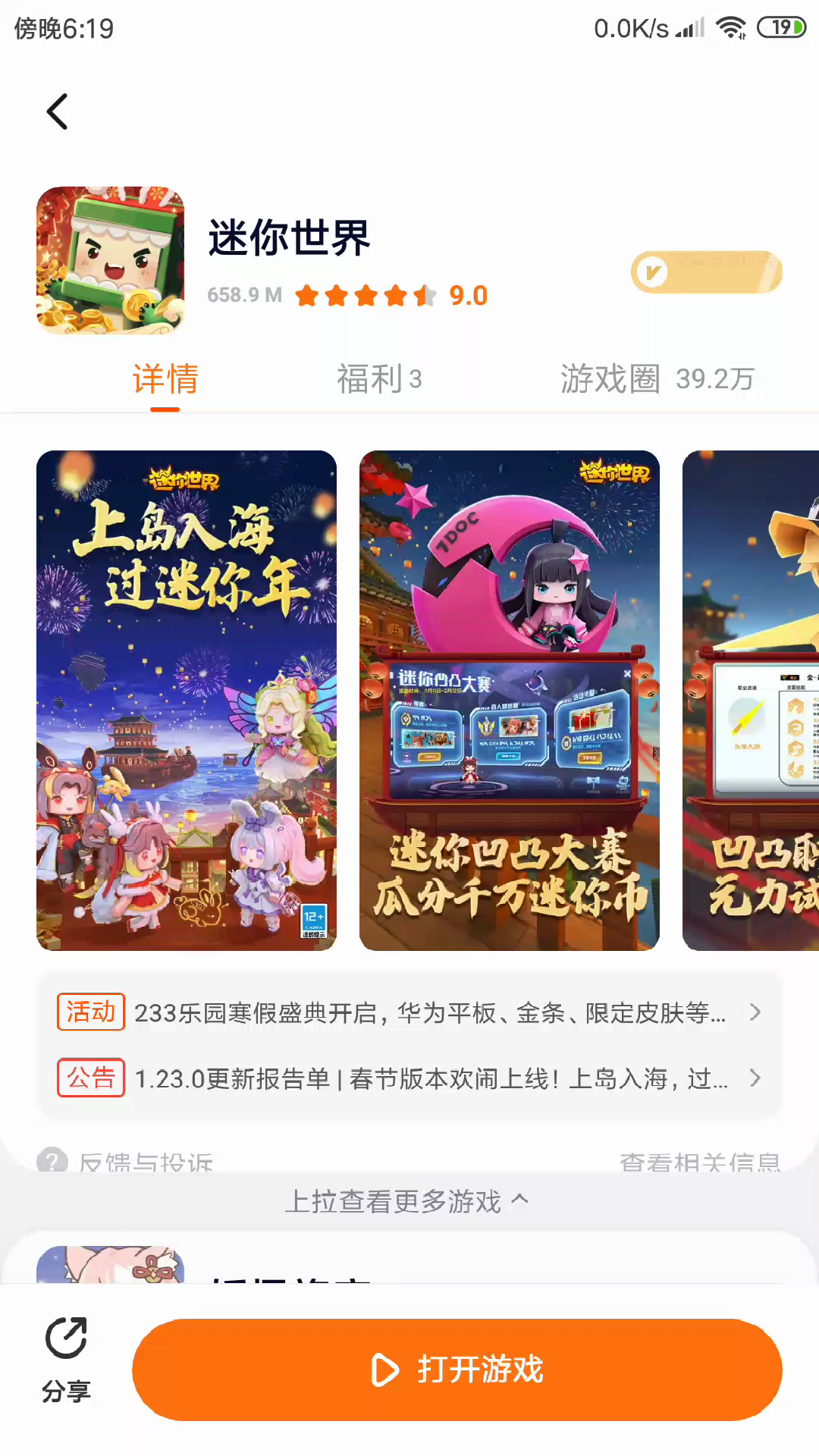Switch to the 游戏圈 tab
This screenshot has width=819, height=1456.
click(657, 378)
